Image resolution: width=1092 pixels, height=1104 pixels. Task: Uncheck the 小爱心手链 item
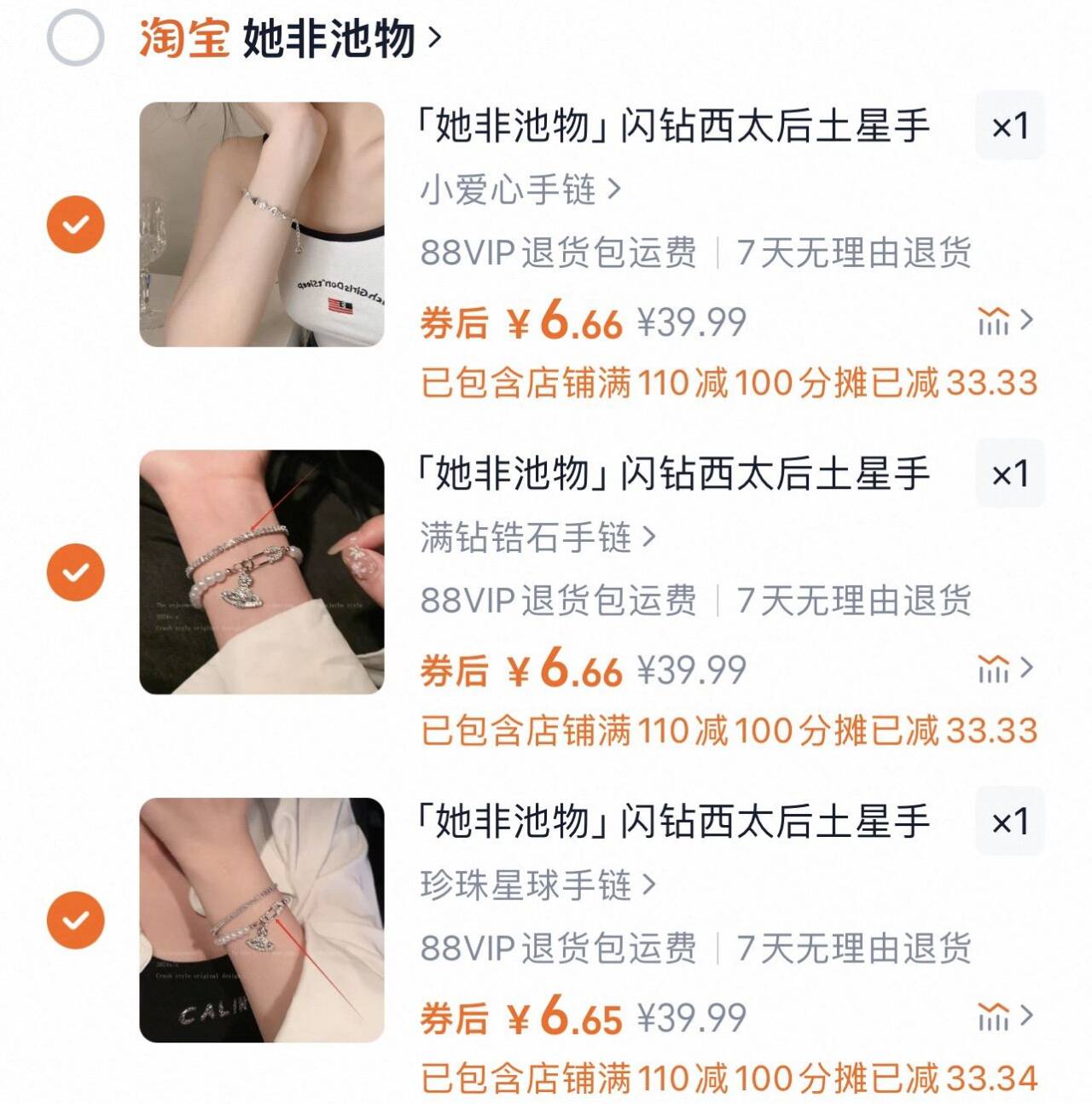tap(75, 224)
